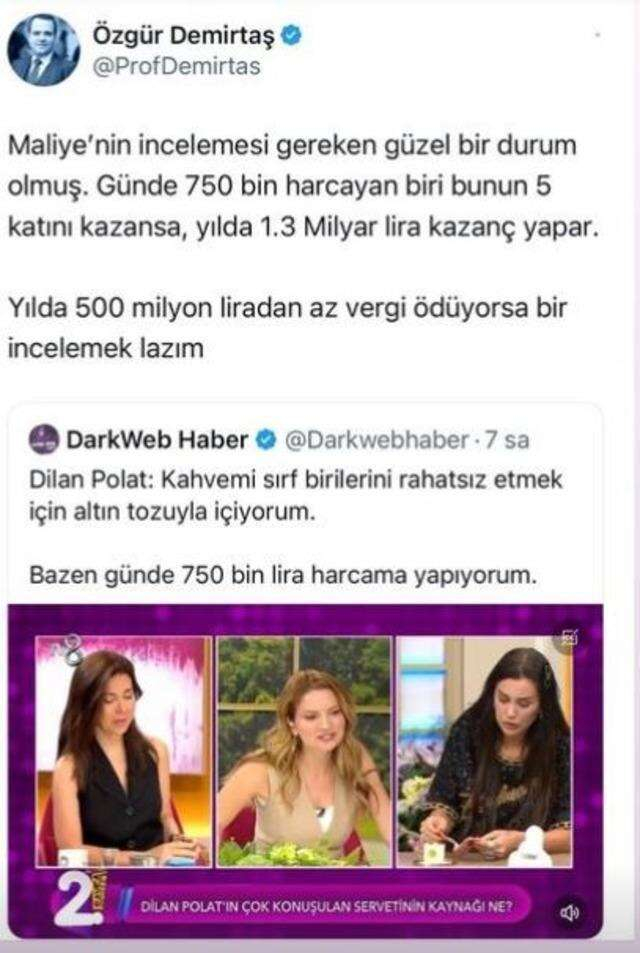This screenshot has height=953, width=640.
Task: Open Özgür Demirtaş's profile picture
Action: pos(43,50)
